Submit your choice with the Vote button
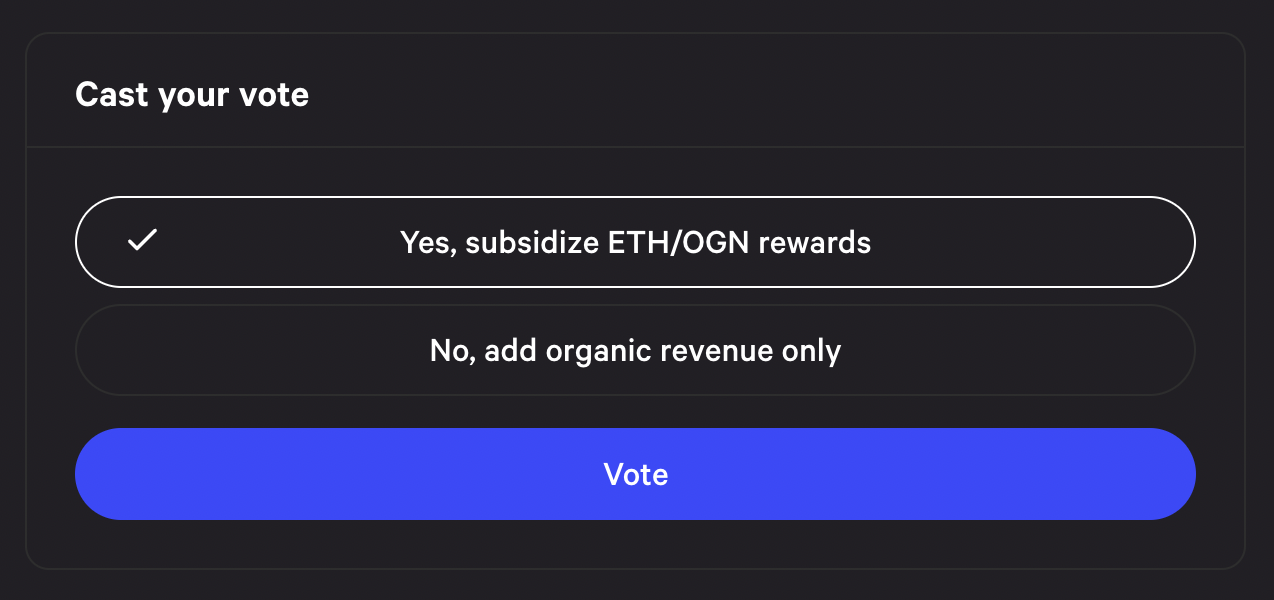The height and width of the screenshot is (600, 1274). point(635,474)
